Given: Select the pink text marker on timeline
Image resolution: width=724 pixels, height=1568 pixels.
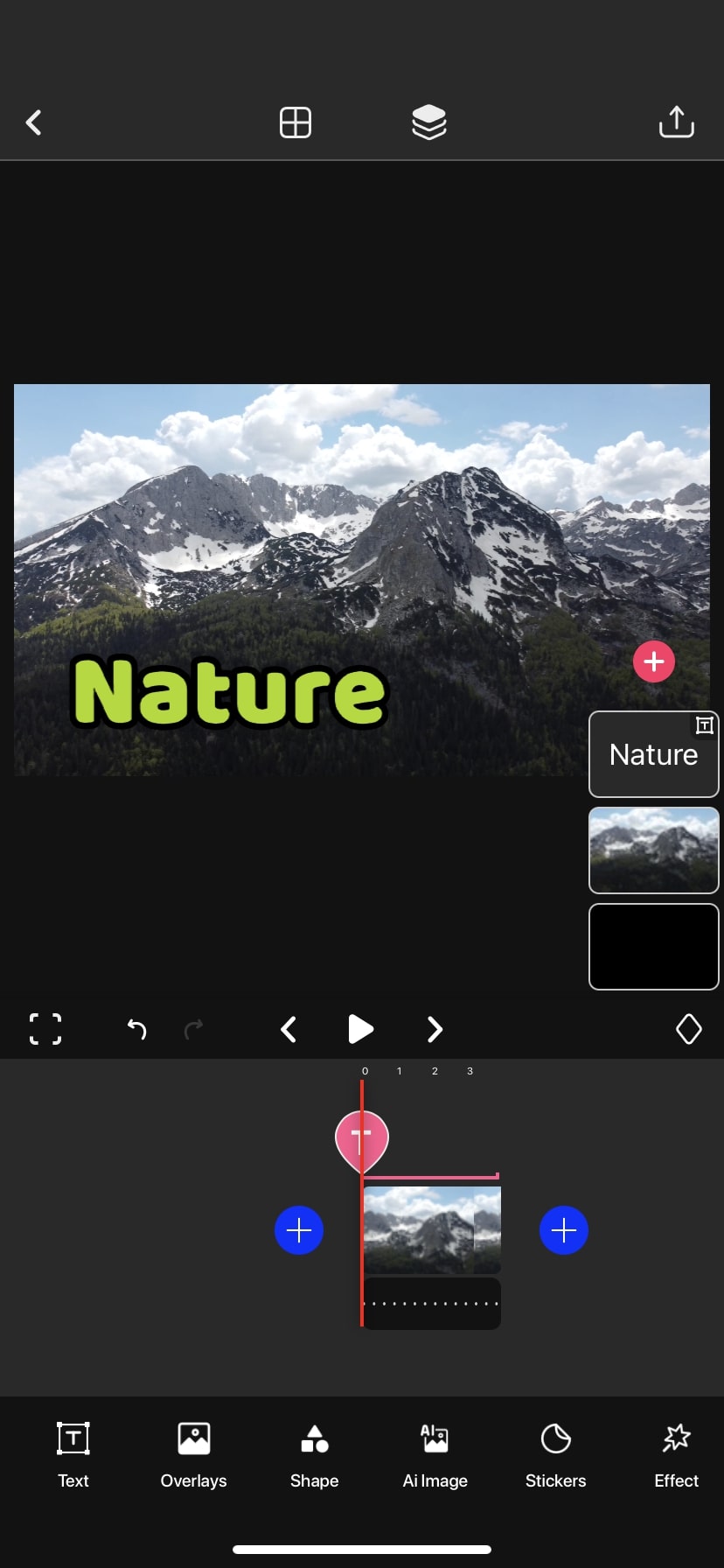Looking at the screenshot, I should click(362, 1139).
